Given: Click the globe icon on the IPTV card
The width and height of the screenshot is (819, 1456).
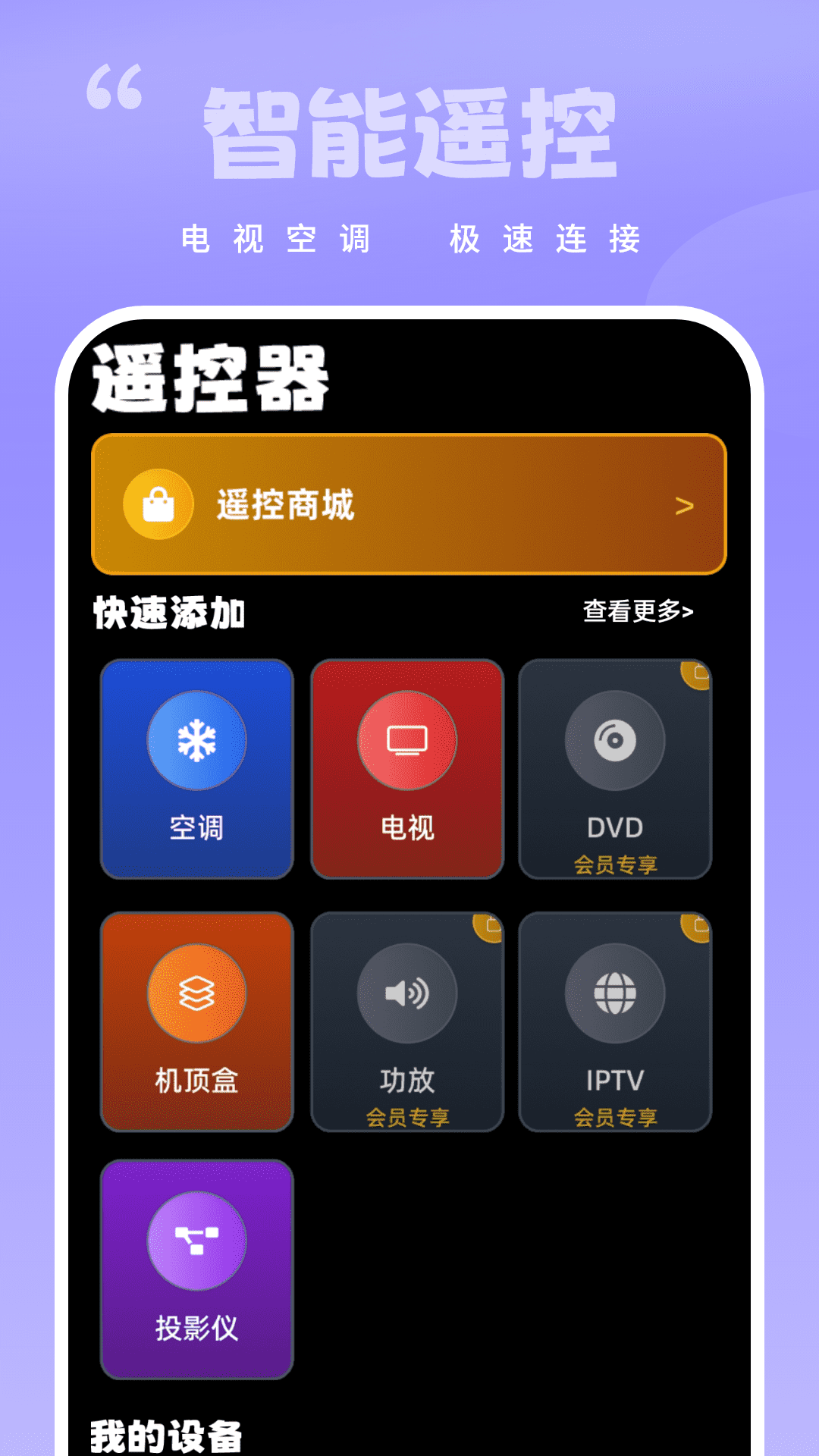Looking at the screenshot, I should coord(614,995).
